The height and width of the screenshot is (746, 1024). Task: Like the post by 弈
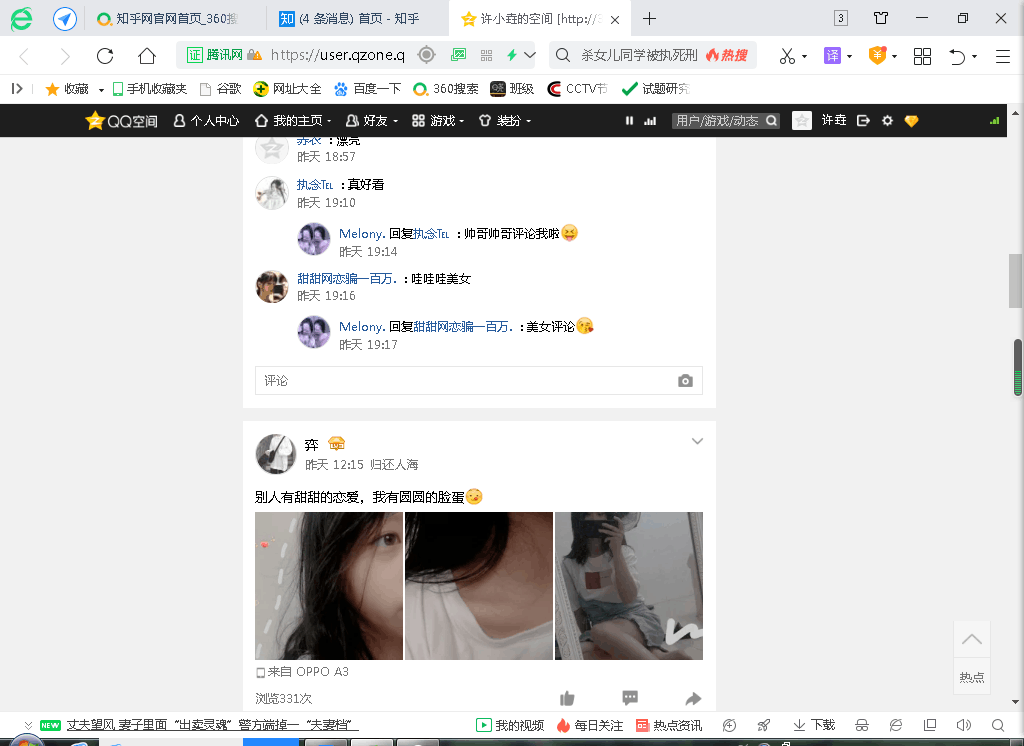(567, 698)
